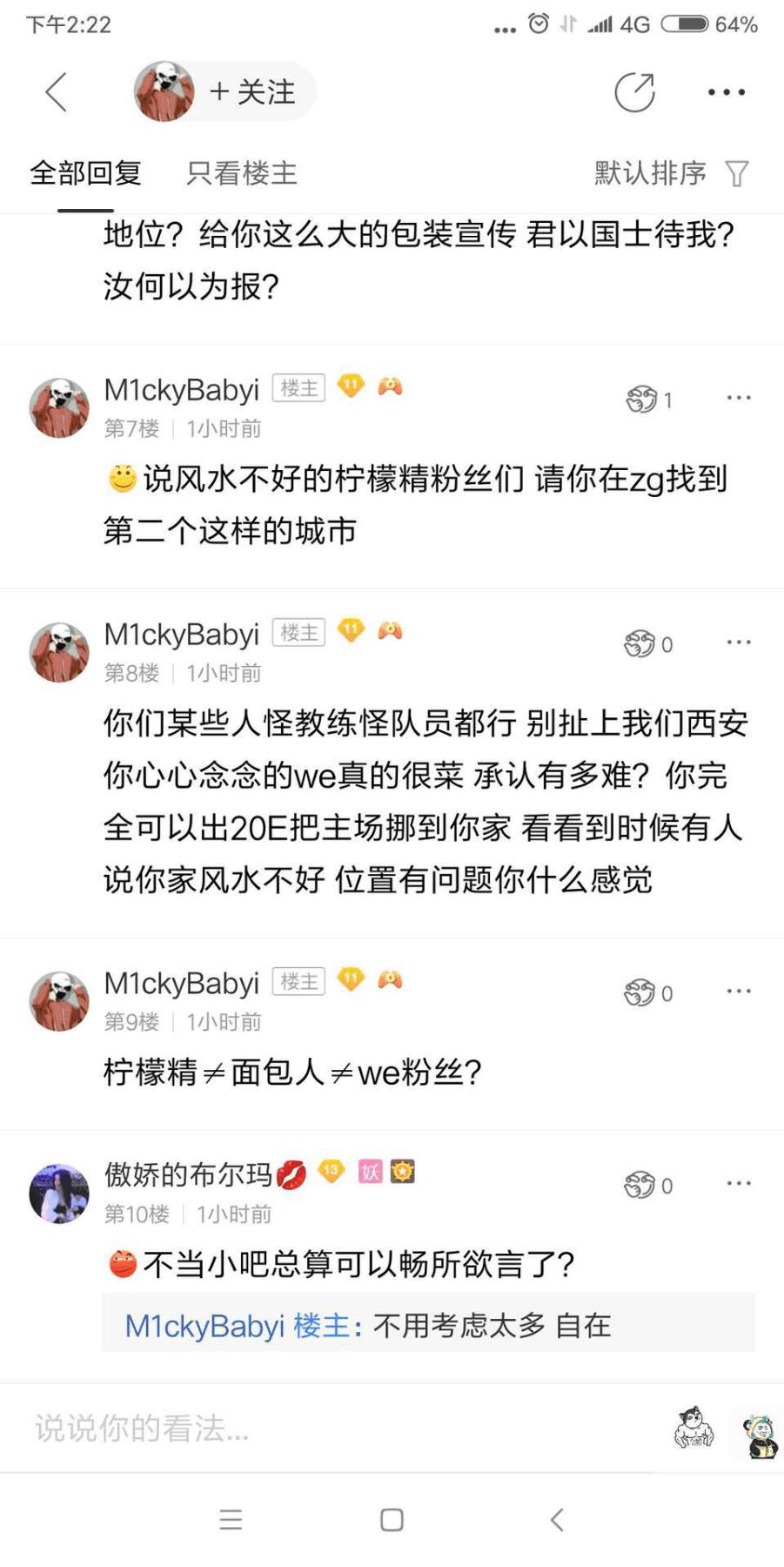Like the 第8楼 reply
Screen dimensions: 784x1567
coord(642,644)
